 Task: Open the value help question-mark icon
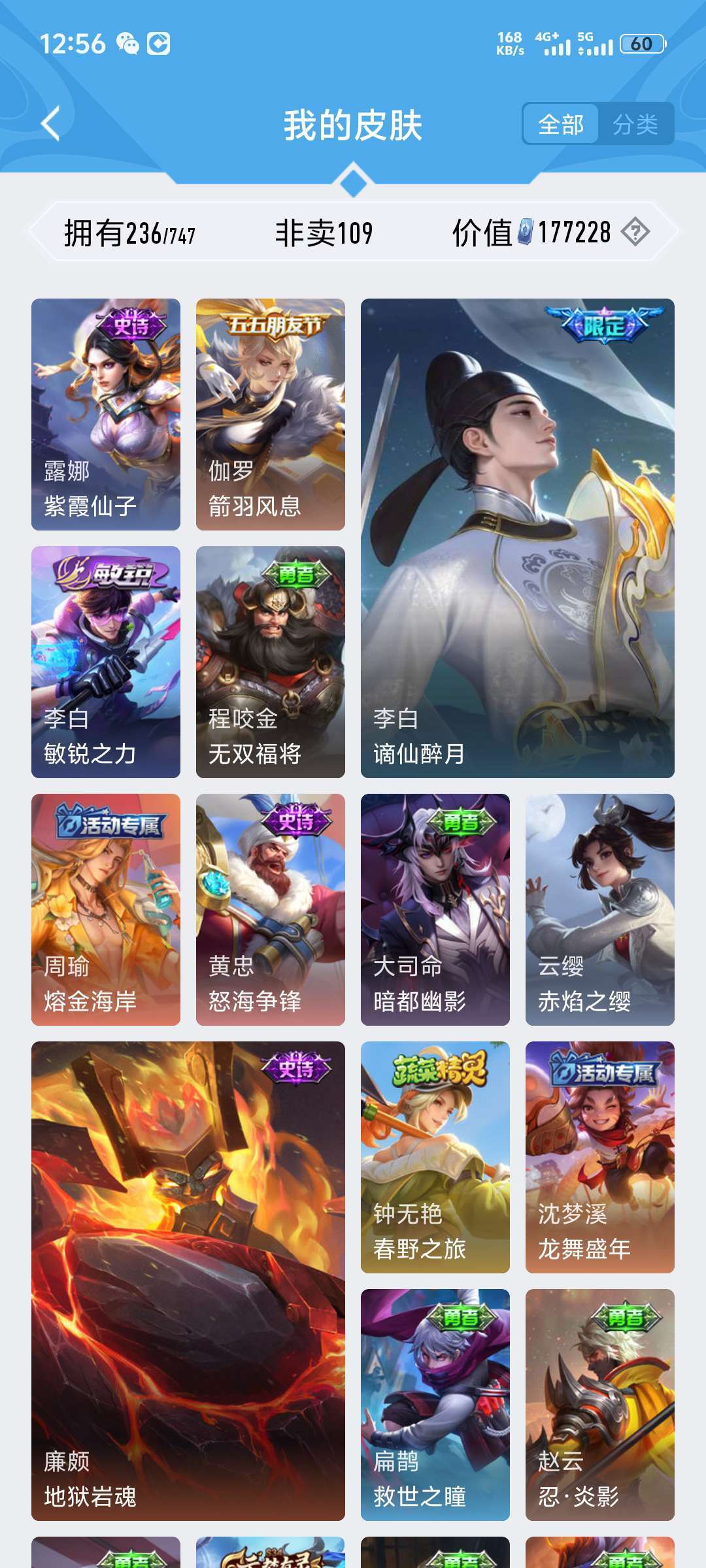(635, 232)
